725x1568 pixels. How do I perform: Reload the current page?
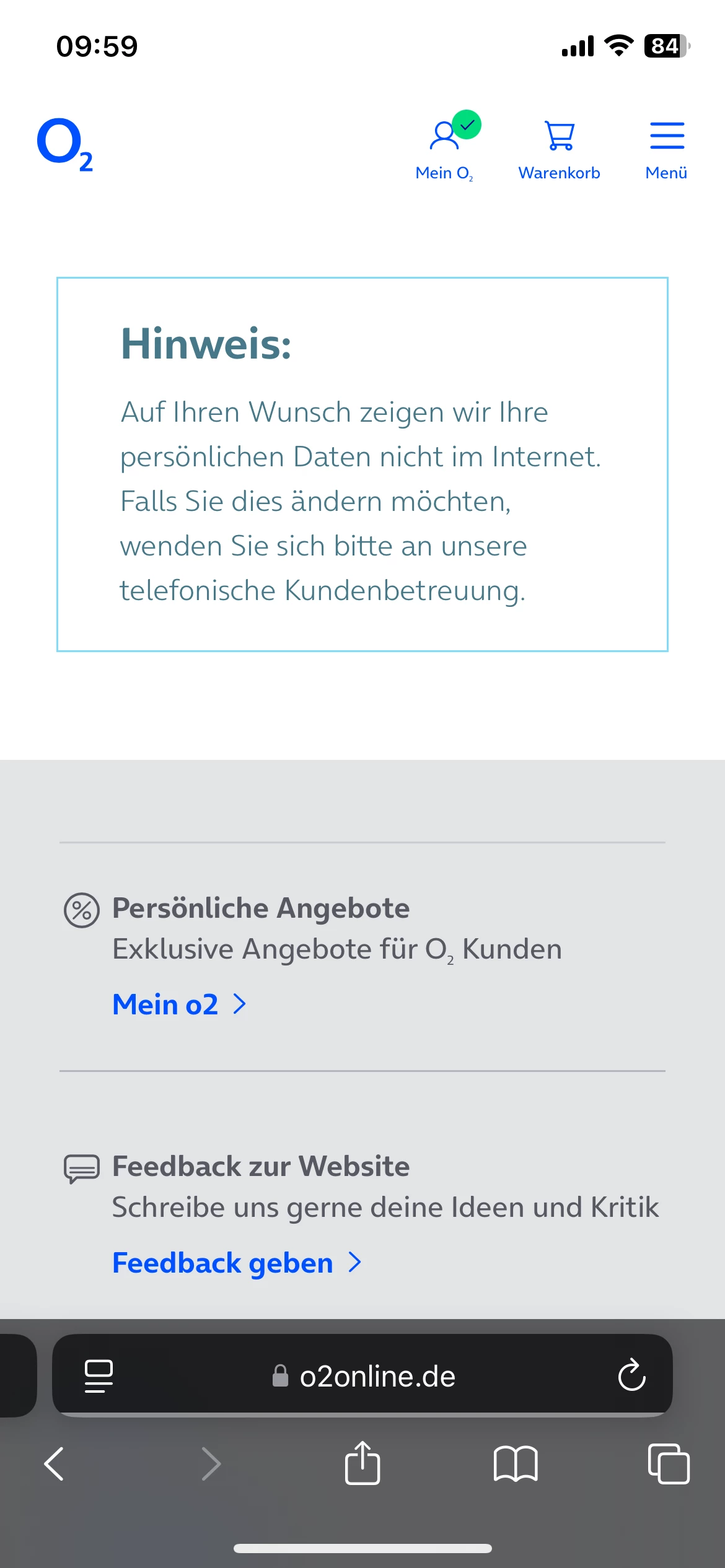631,1375
